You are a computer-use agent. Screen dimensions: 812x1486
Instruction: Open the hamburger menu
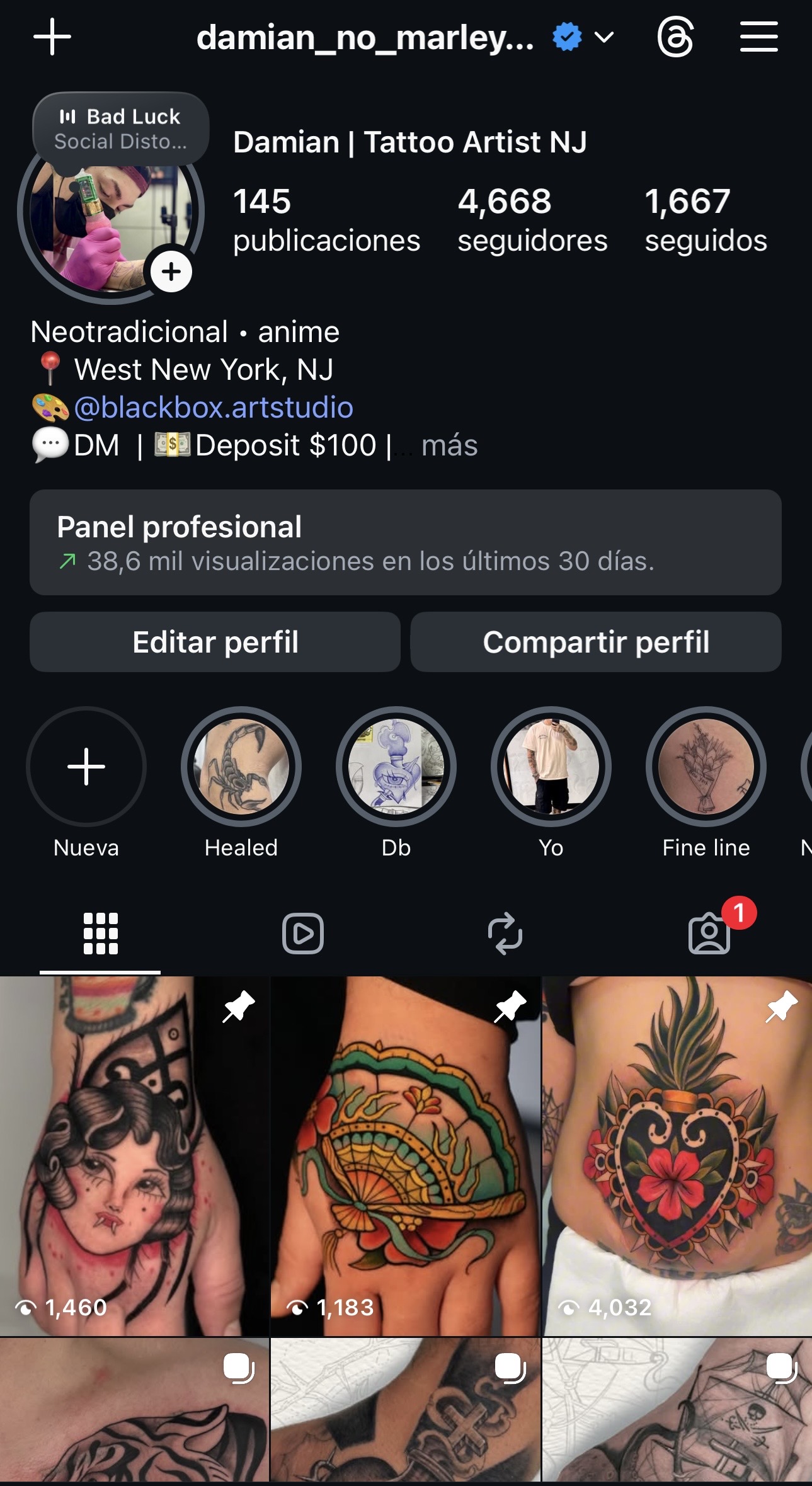(x=759, y=36)
